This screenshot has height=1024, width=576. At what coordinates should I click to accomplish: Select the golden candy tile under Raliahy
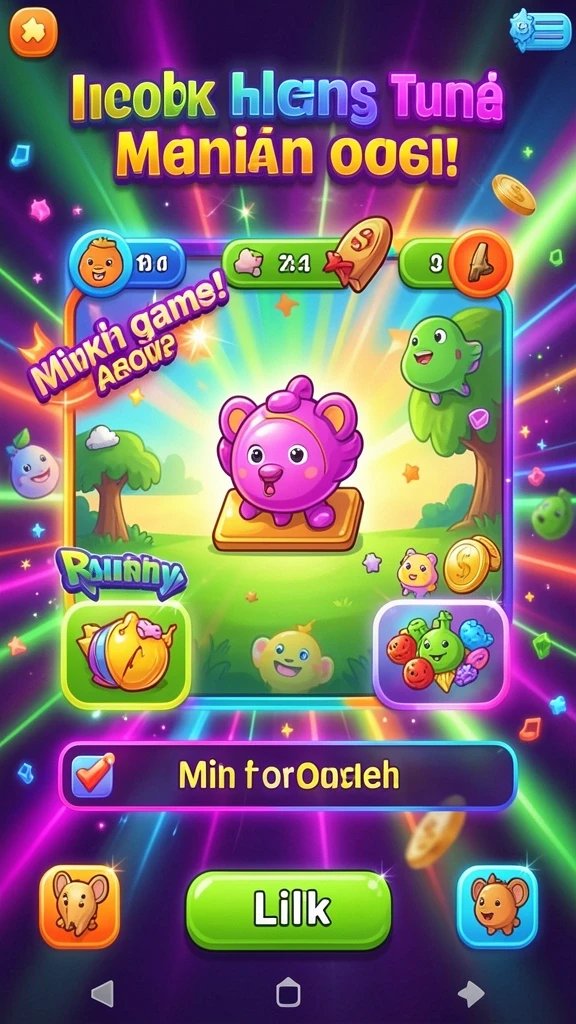point(126,654)
